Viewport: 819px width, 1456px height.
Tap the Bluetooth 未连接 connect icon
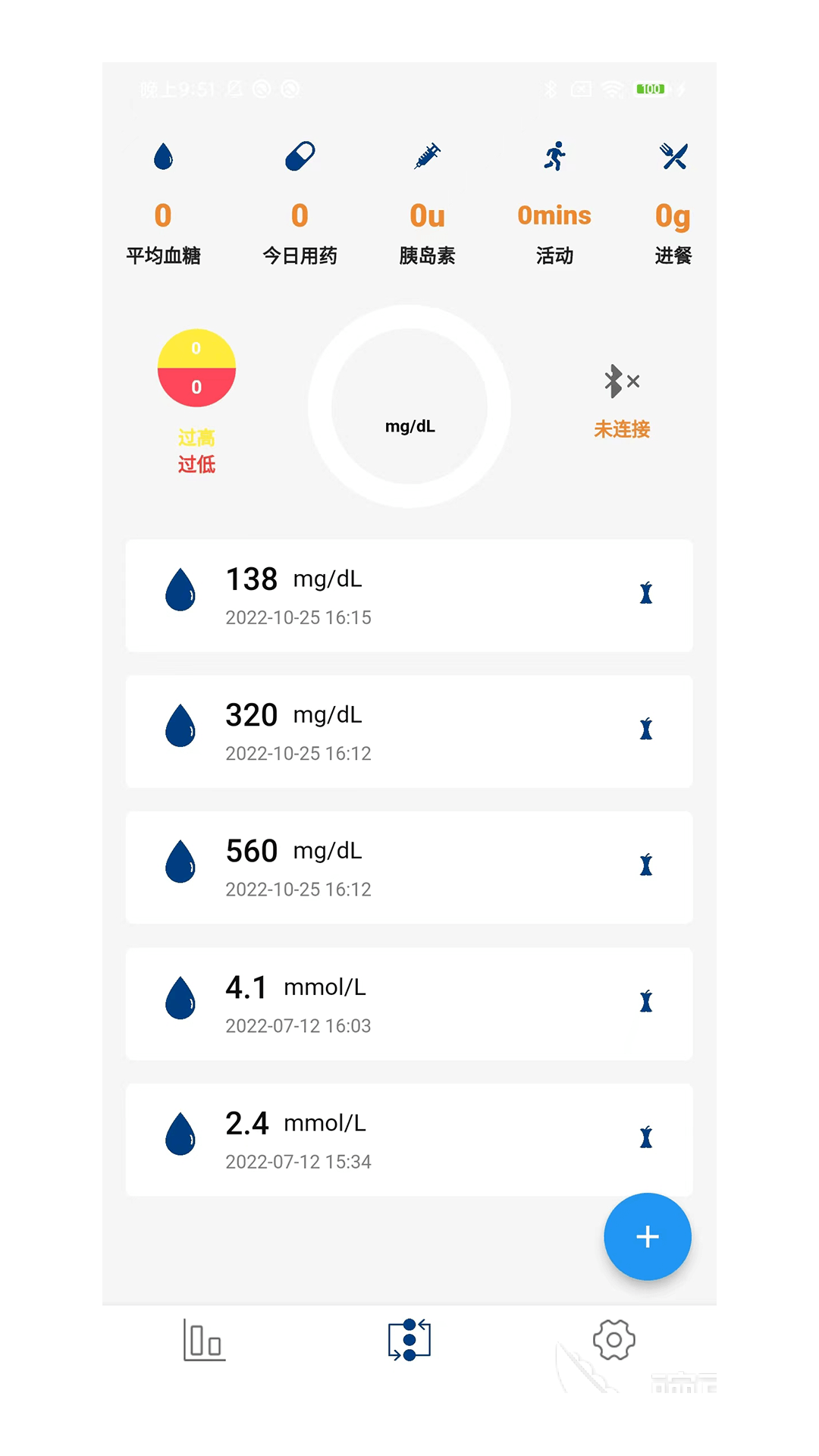coord(622,381)
